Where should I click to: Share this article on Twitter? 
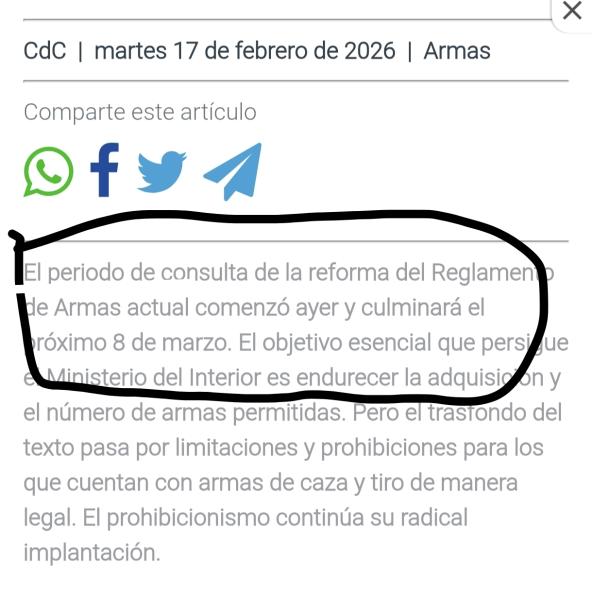tap(162, 172)
